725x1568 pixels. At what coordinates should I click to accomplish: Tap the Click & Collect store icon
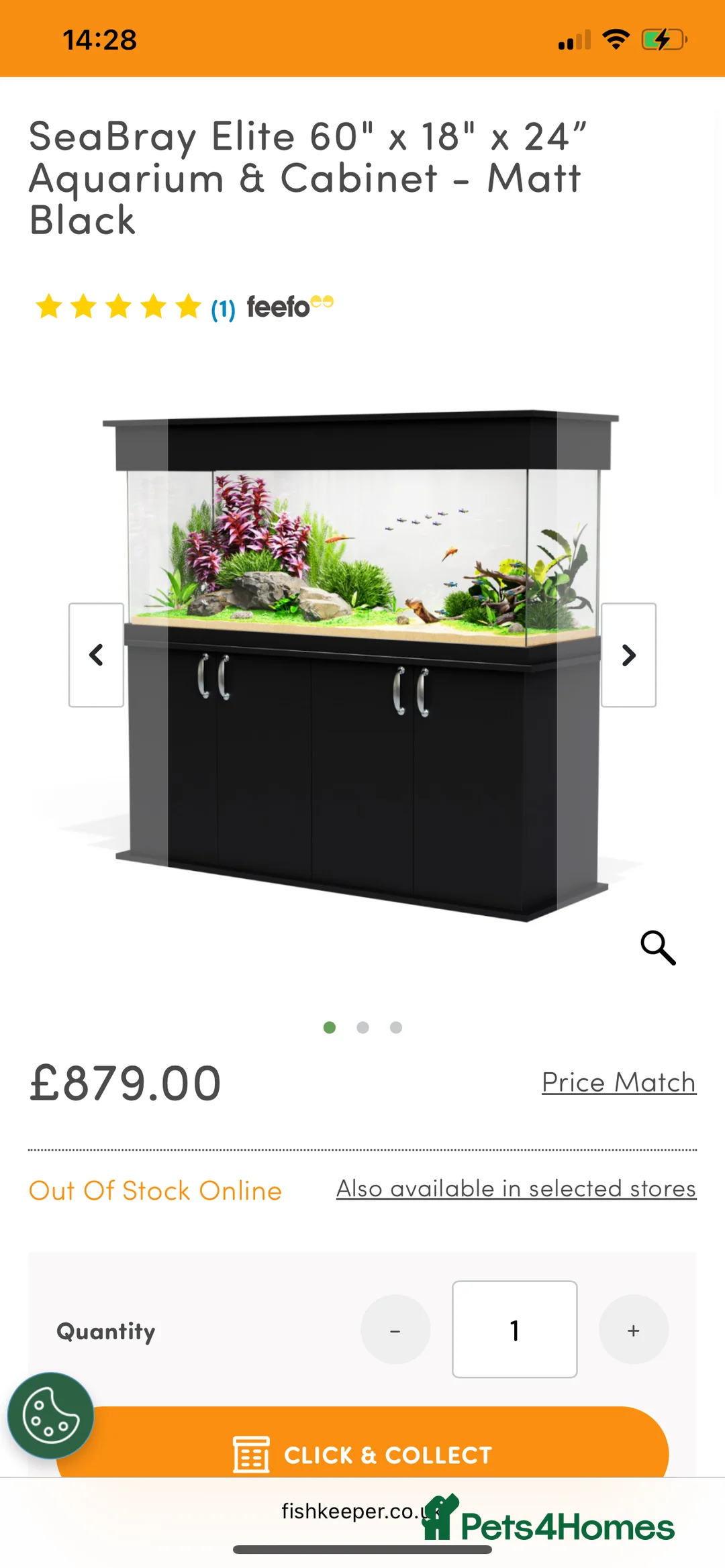(250, 1453)
